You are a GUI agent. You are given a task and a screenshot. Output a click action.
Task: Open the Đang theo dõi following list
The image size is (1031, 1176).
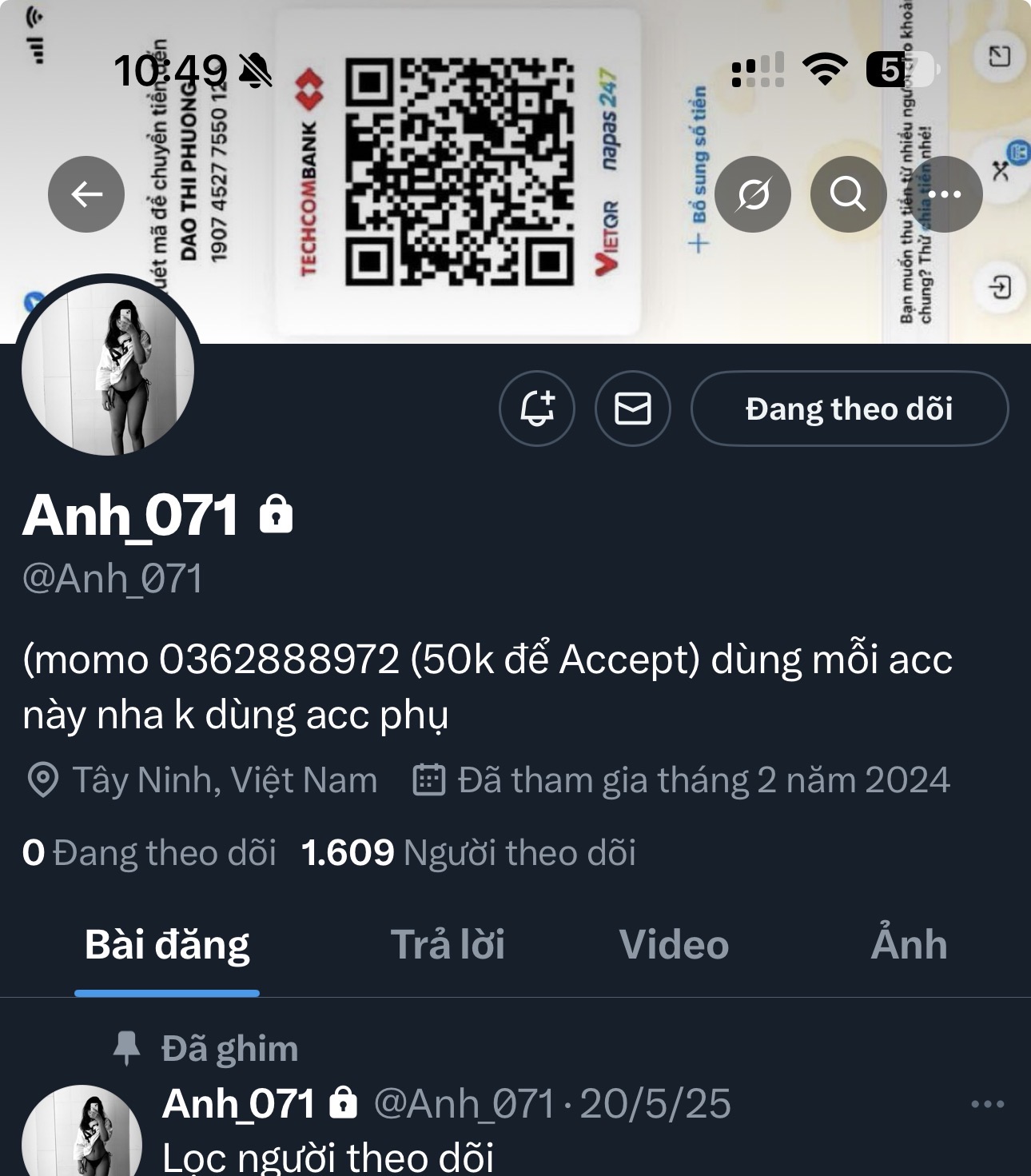149,853
